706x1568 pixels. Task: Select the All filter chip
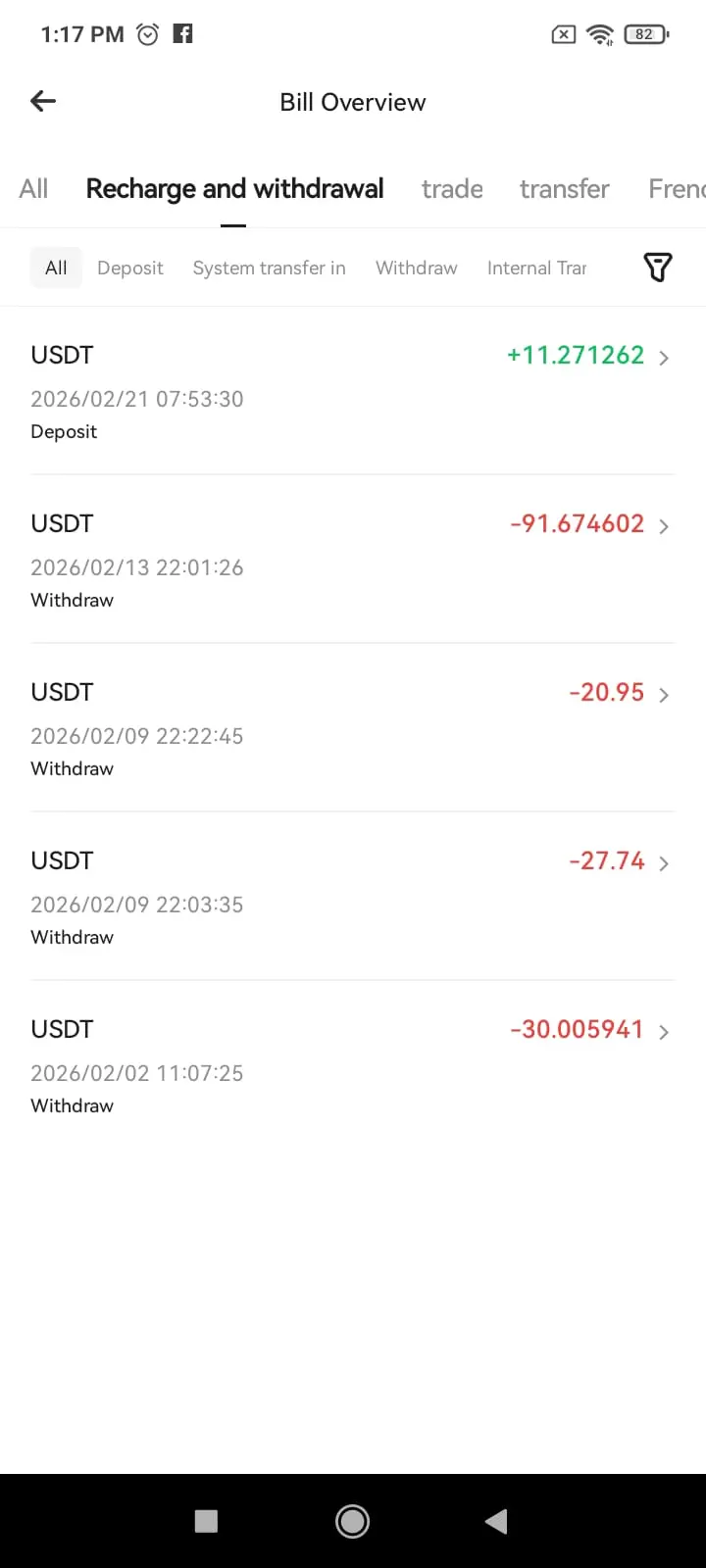tap(56, 268)
